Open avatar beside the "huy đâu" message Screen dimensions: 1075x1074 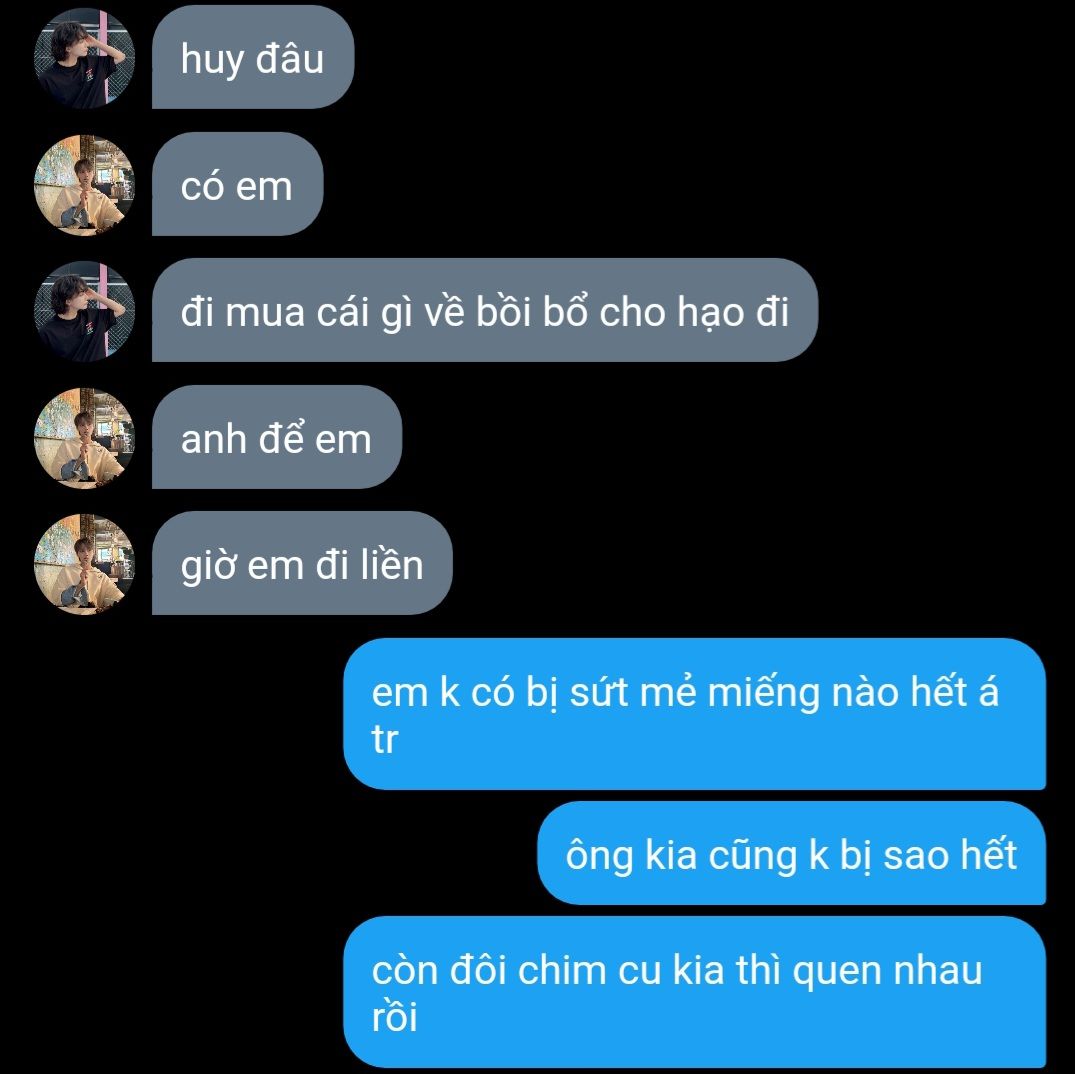point(84,58)
